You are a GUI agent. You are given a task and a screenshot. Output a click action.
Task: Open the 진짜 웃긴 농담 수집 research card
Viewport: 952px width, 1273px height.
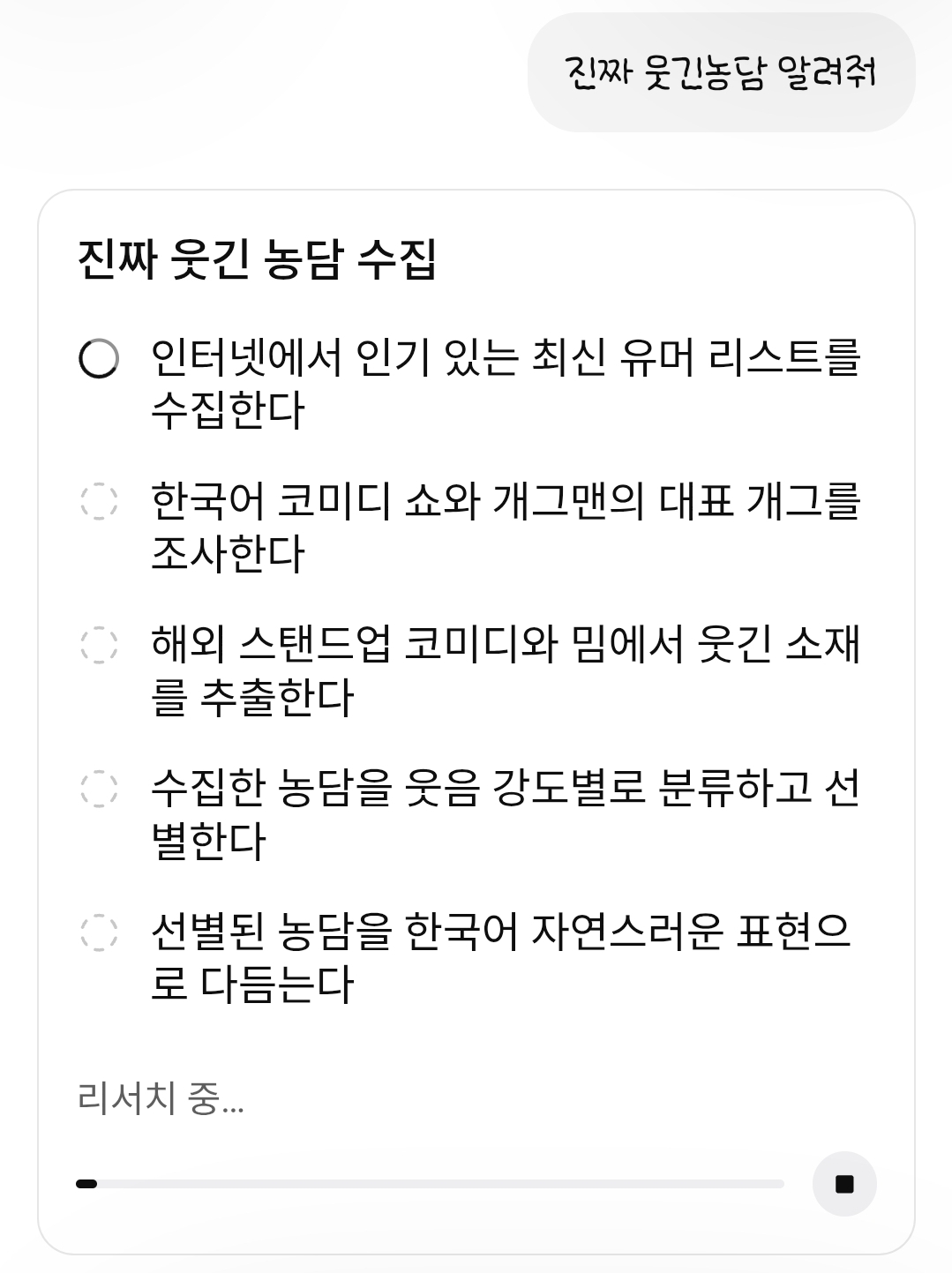click(257, 261)
